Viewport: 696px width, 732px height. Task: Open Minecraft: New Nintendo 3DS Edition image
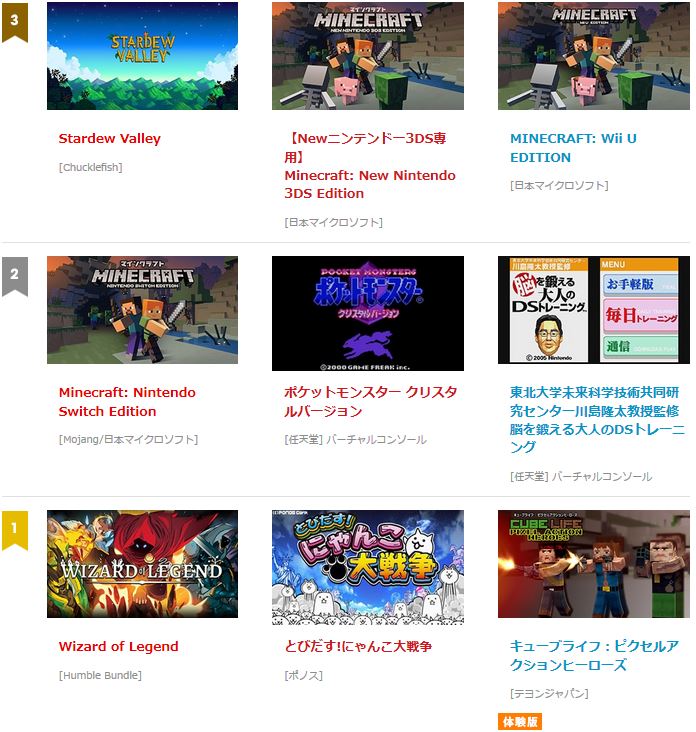(x=367, y=56)
